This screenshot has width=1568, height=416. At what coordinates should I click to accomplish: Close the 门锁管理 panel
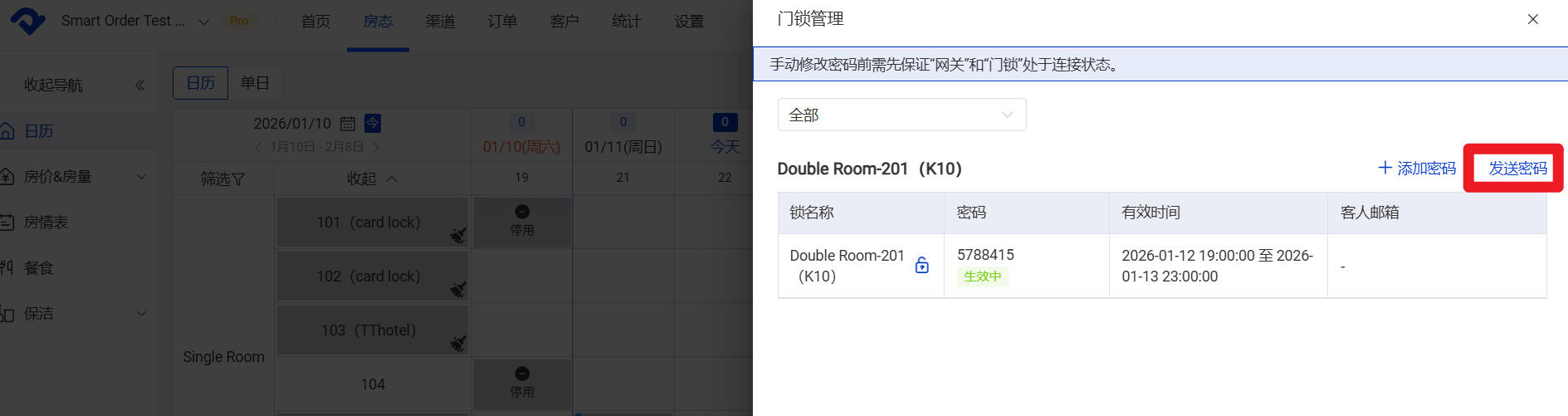coord(1532,19)
